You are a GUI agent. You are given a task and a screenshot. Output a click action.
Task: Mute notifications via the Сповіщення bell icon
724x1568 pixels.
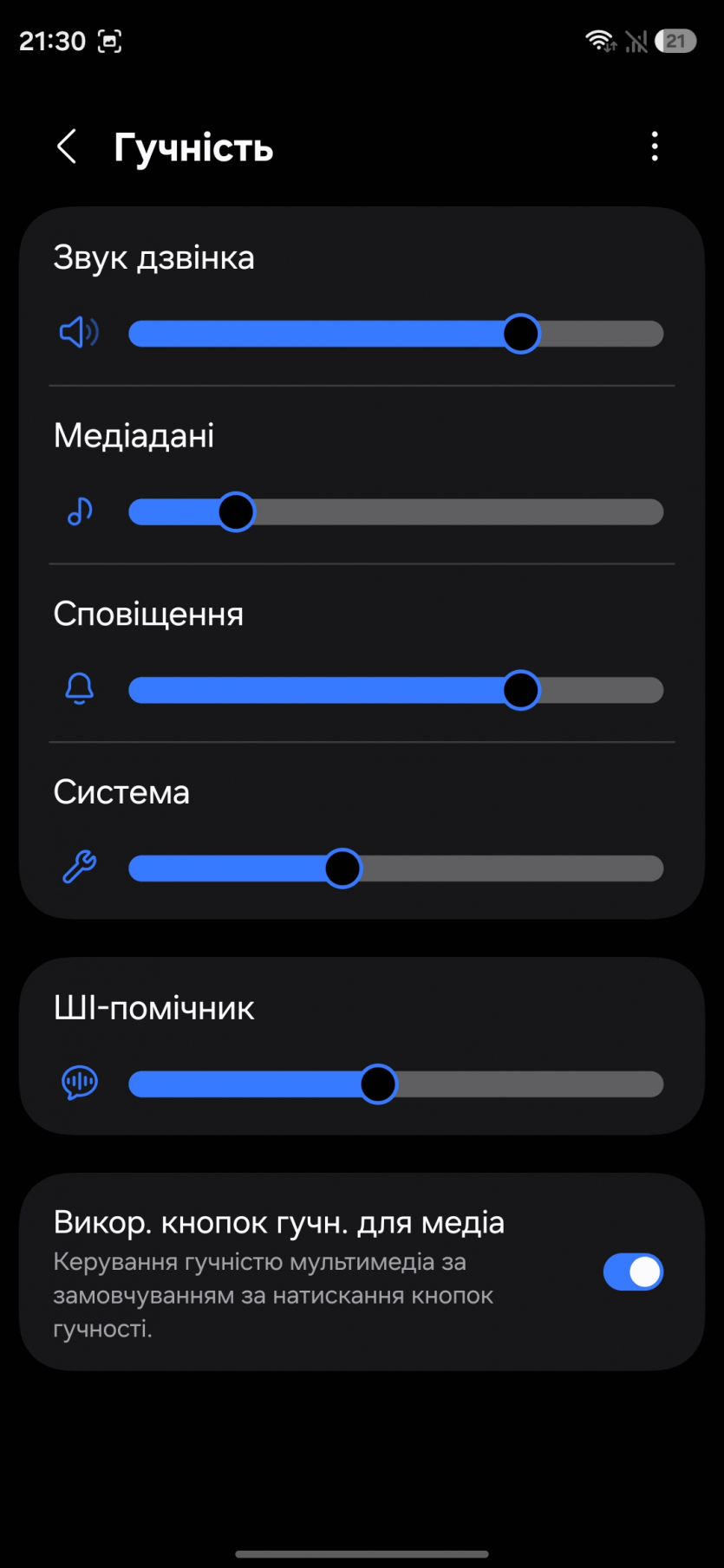[79, 690]
